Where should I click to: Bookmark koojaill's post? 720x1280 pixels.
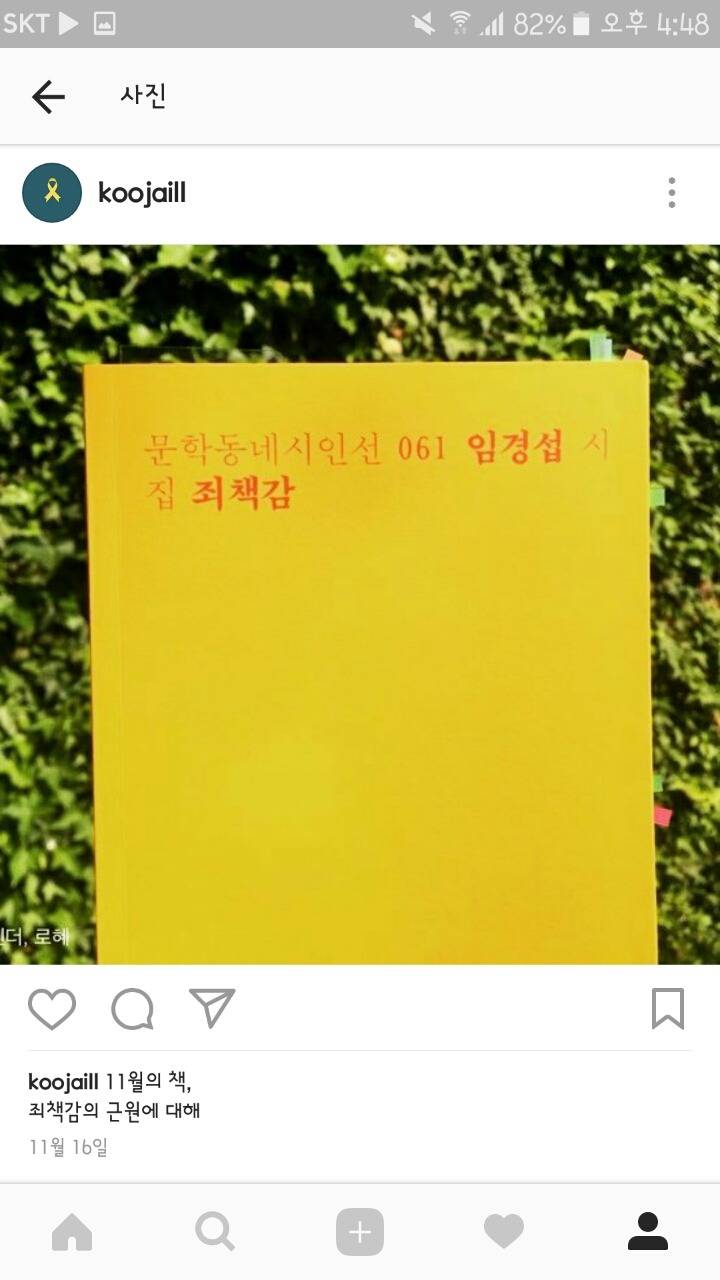click(x=668, y=1009)
